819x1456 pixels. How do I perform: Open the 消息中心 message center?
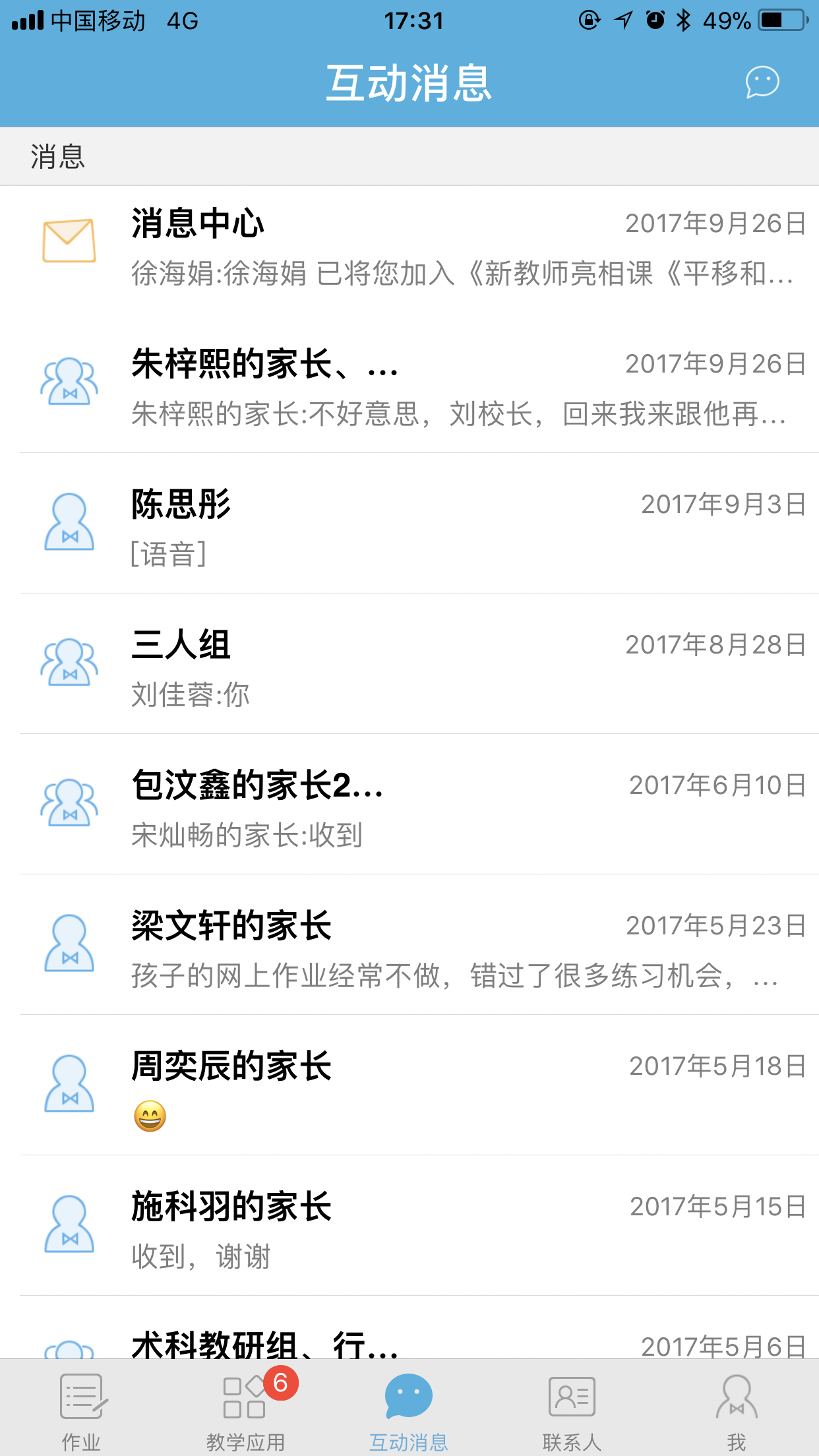pyautogui.click(x=409, y=247)
